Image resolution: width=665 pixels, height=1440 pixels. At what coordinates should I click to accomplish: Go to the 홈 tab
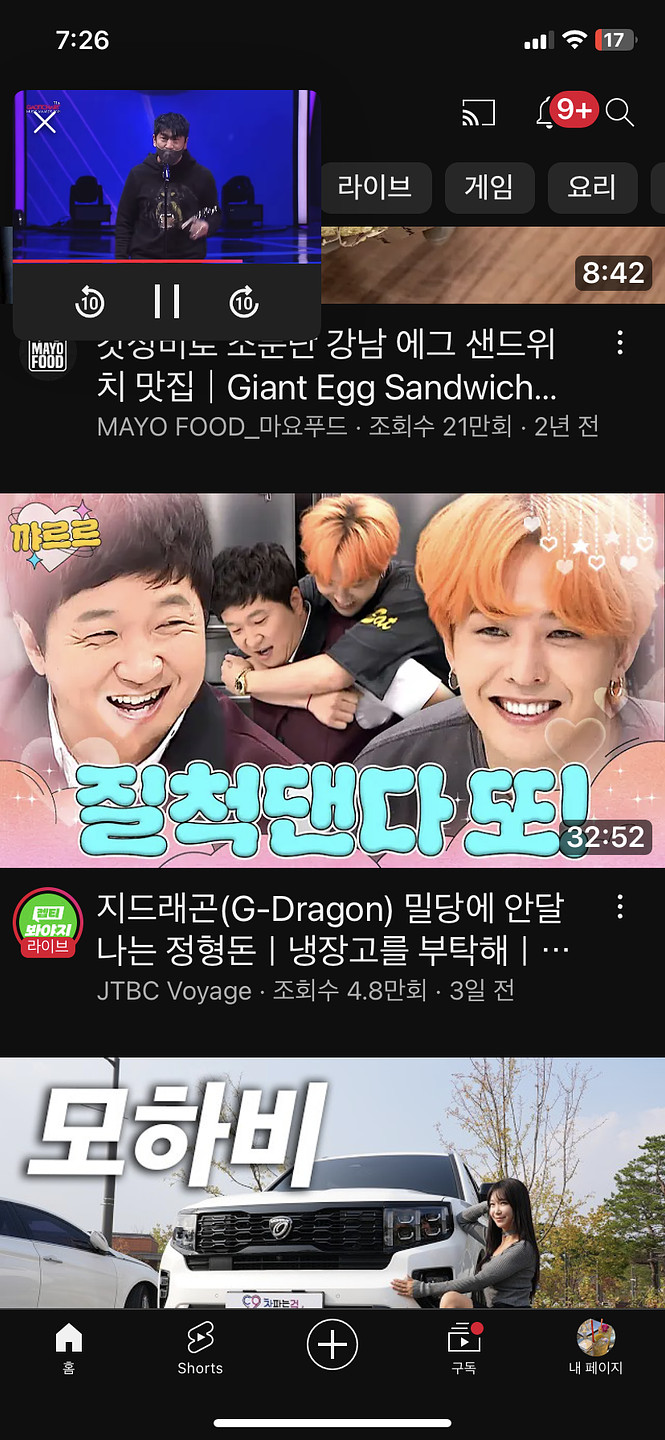68,1347
